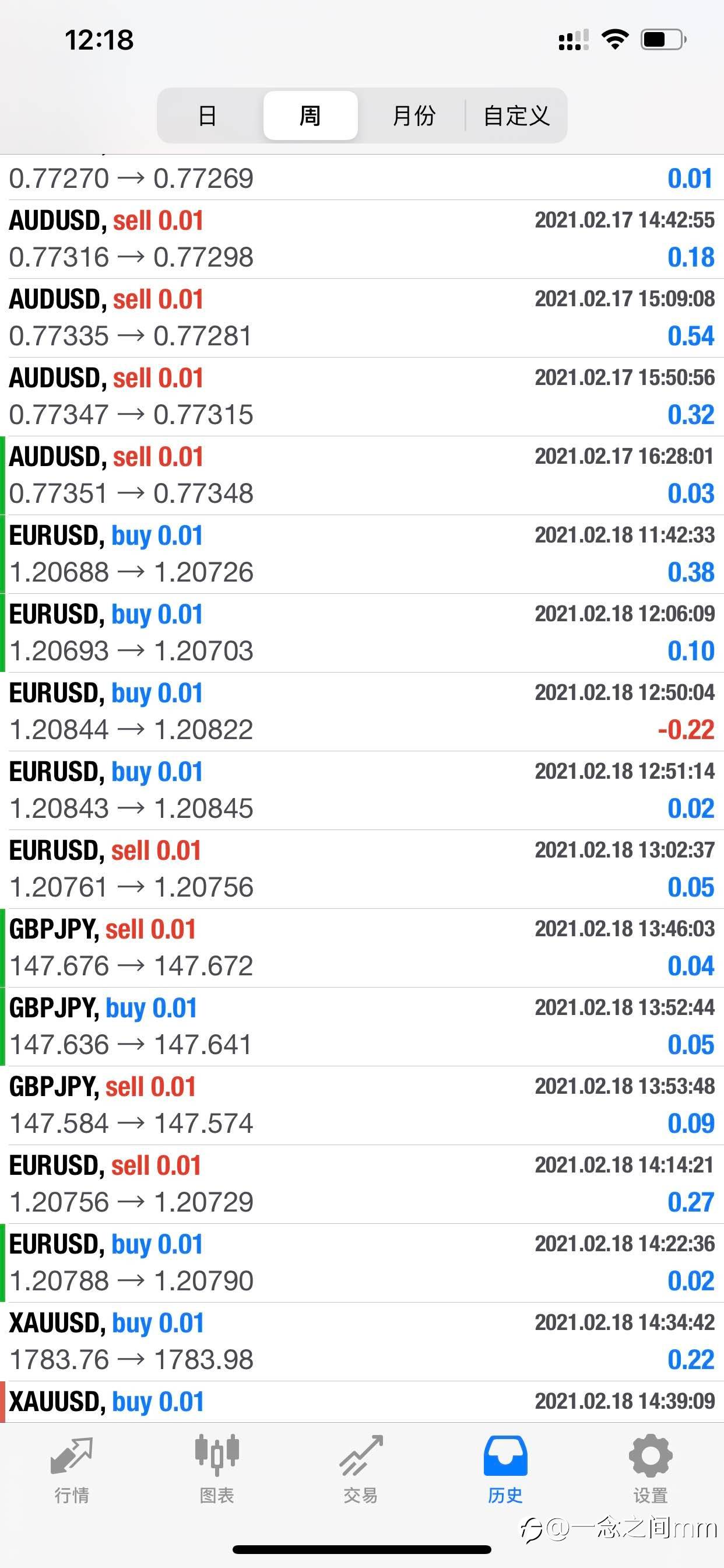The image size is (724, 1568).
Task: Open the 交易 trade tab
Action: [x=361, y=1469]
